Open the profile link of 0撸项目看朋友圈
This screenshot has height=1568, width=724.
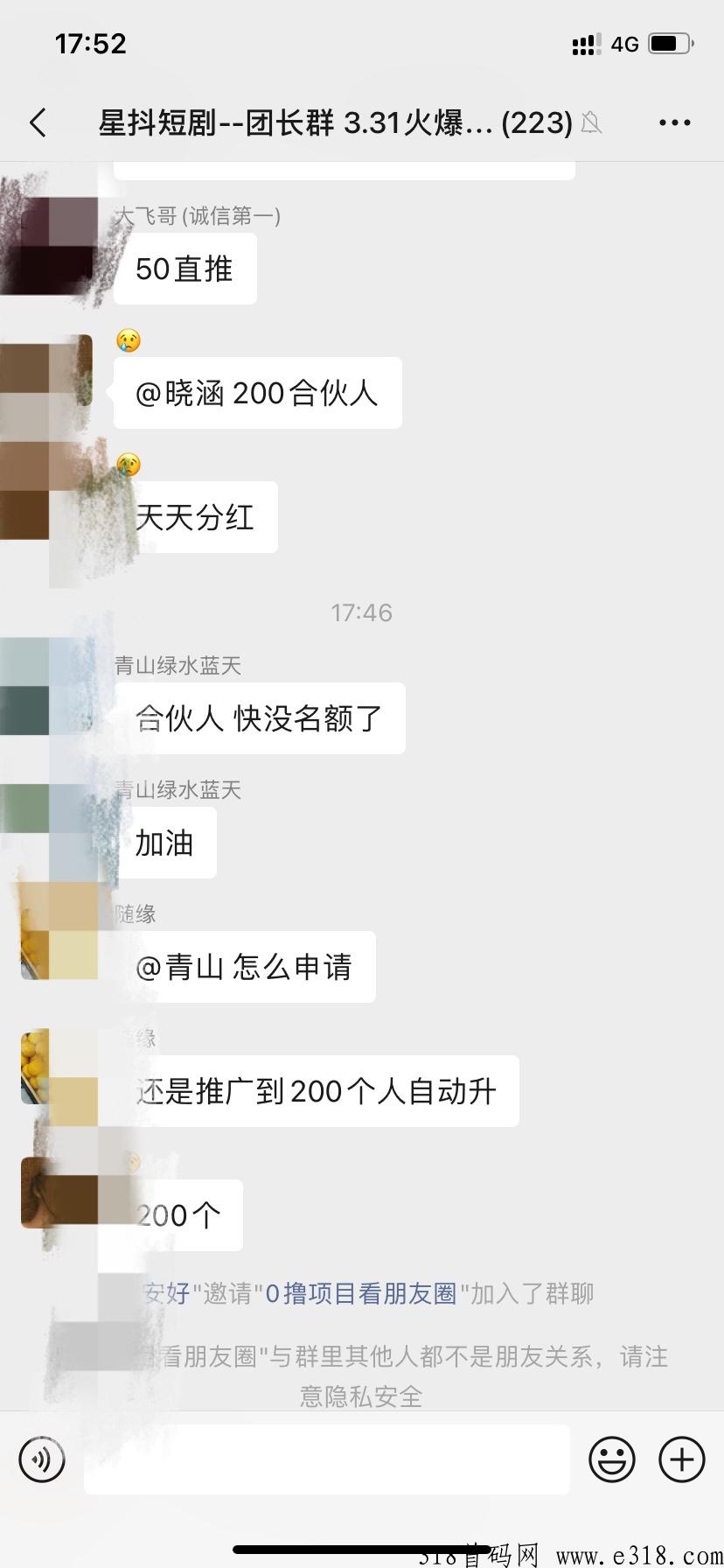(x=360, y=1293)
